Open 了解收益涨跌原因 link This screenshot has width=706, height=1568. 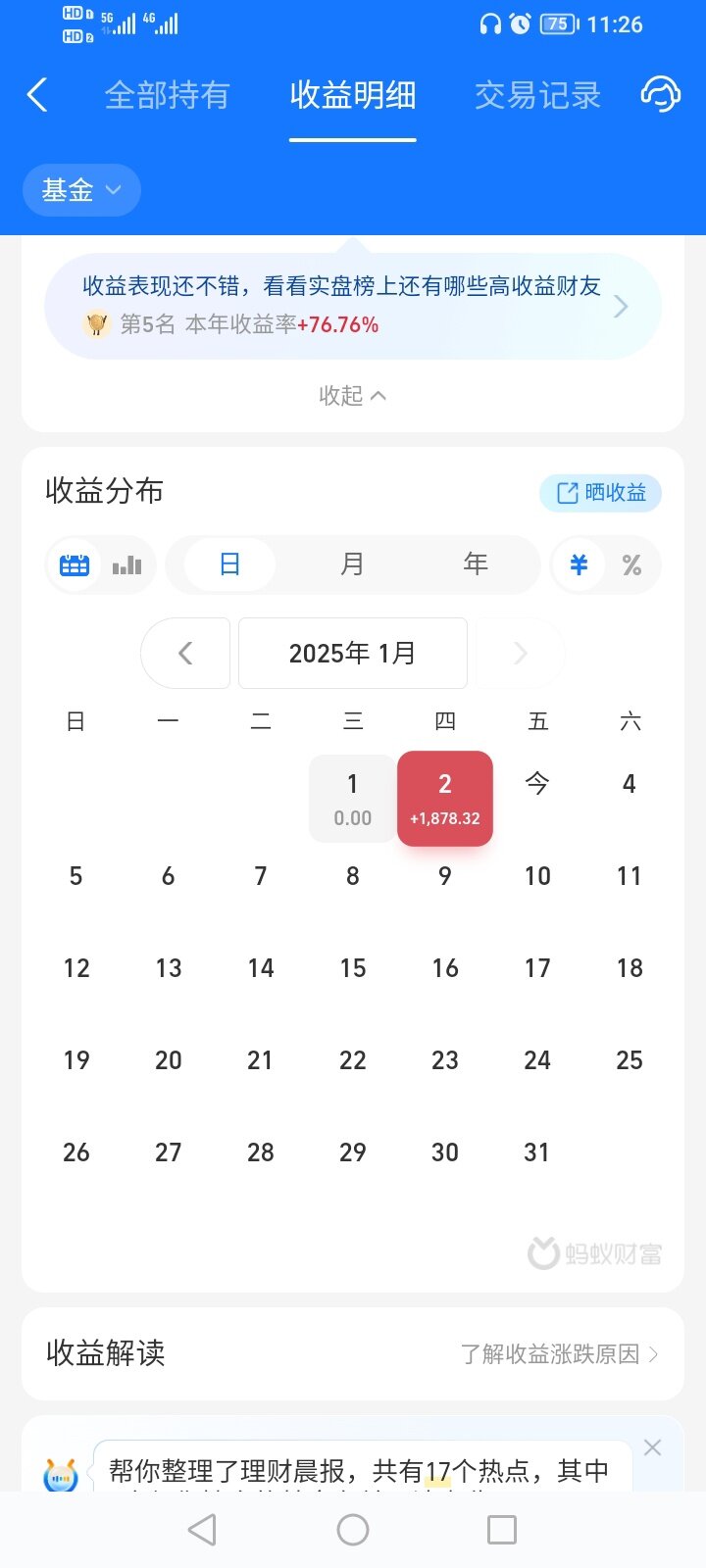(x=559, y=1354)
